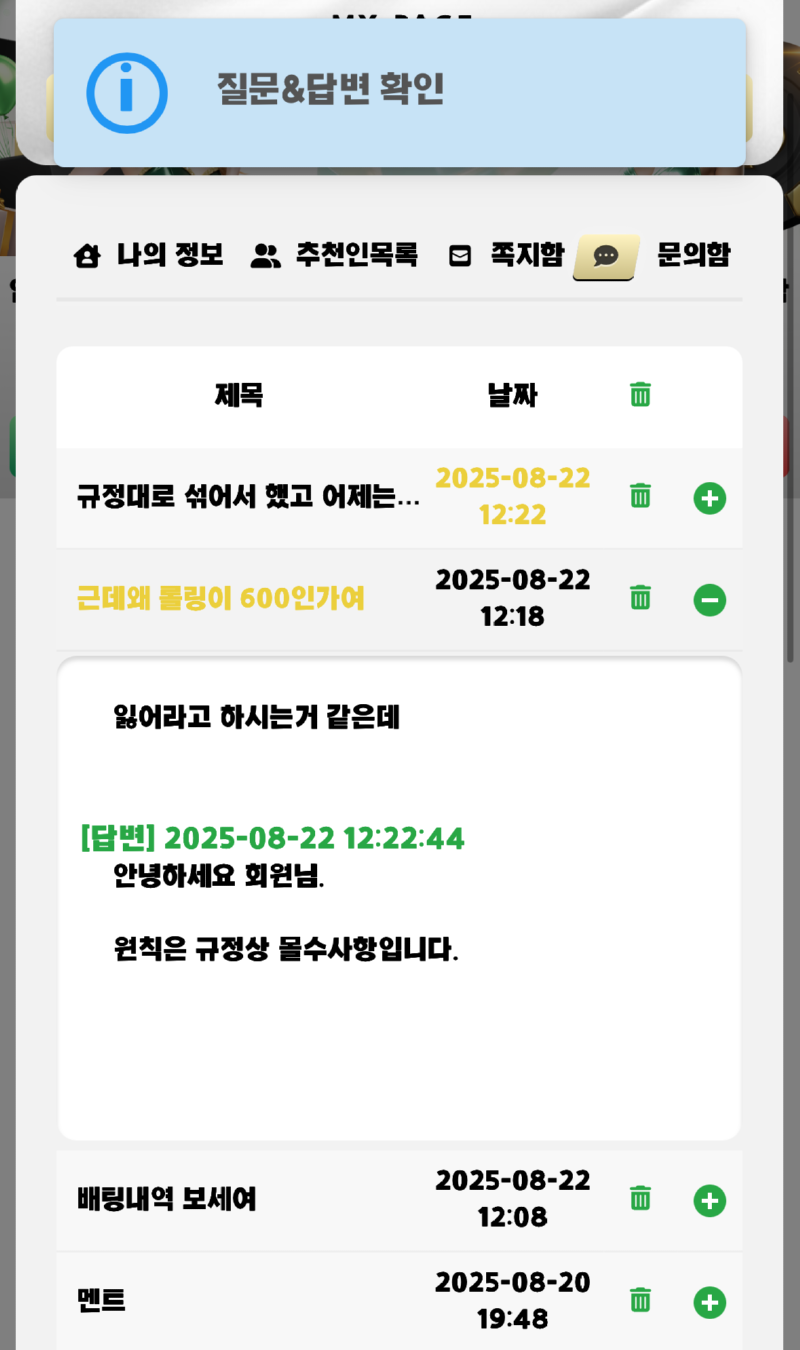800x1350 pixels.
Task: Delete the 멘트 inquiry
Action: pyautogui.click(x=640, y=1300)
